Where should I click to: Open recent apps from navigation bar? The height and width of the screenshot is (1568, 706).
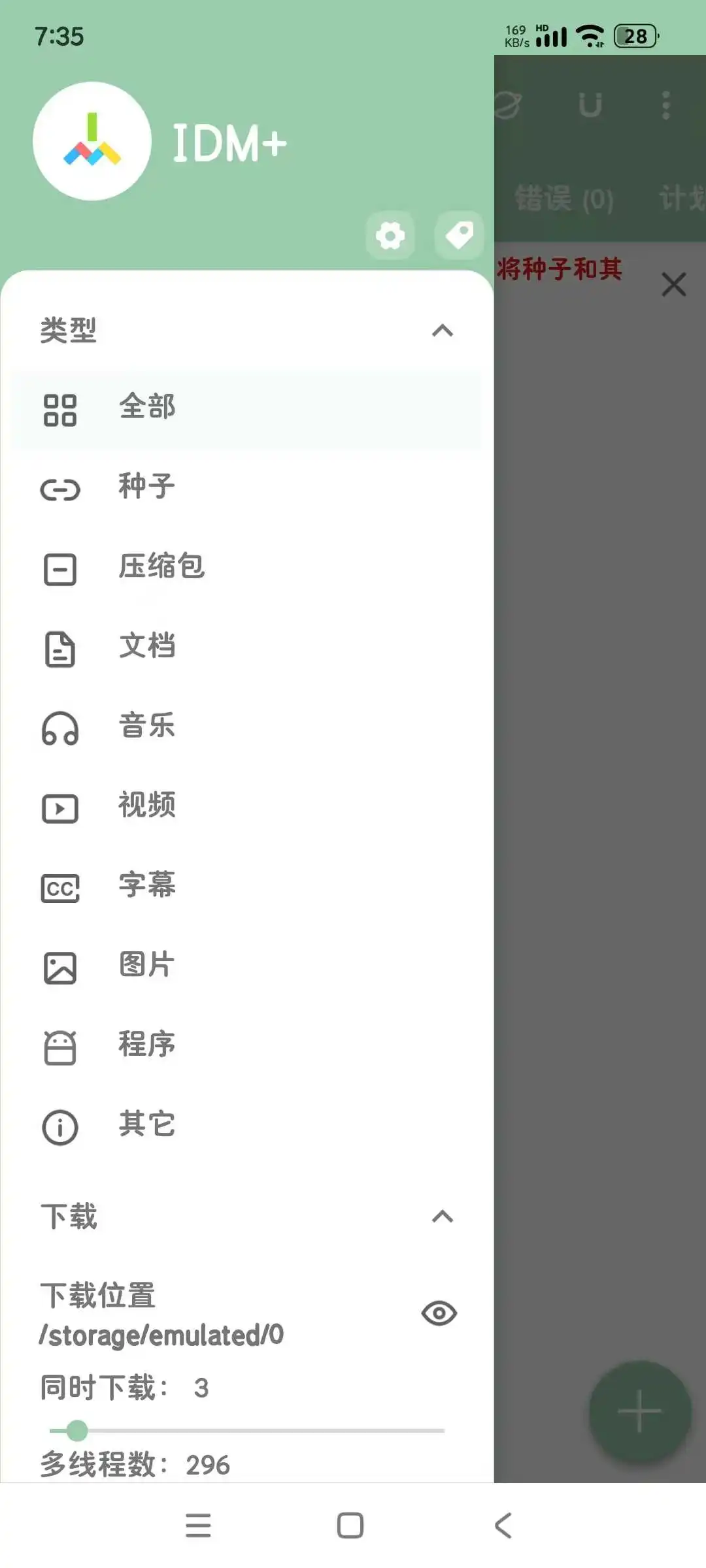click(198, 1526)
